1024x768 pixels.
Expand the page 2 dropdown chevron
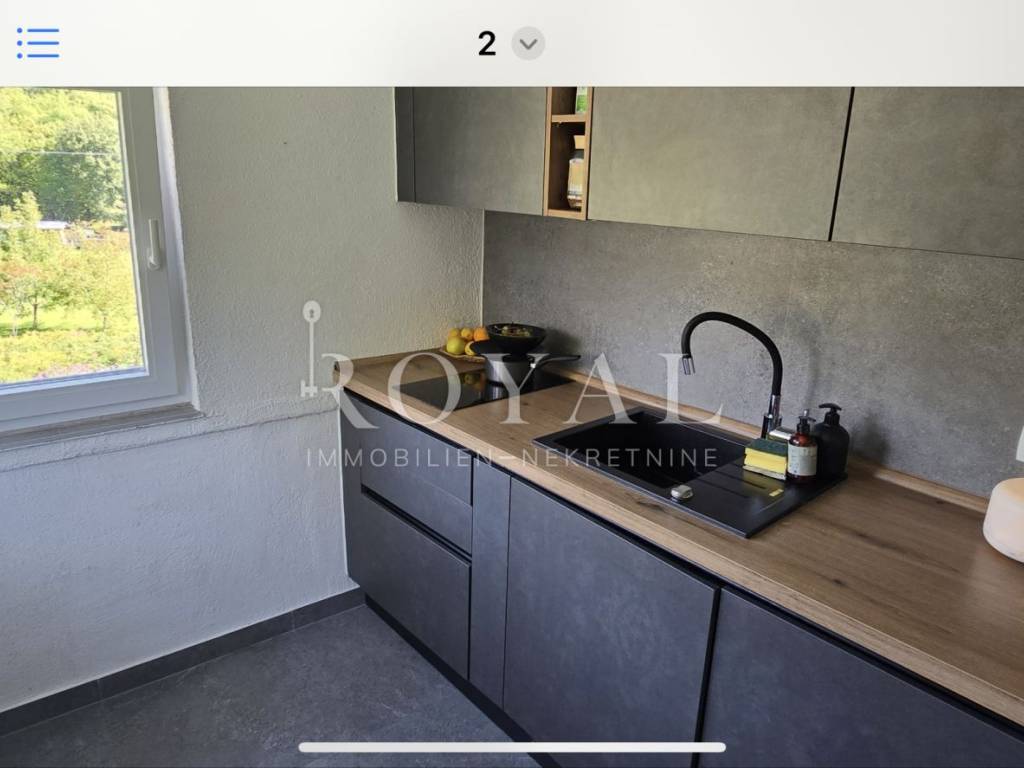click(x=528, y=43)
